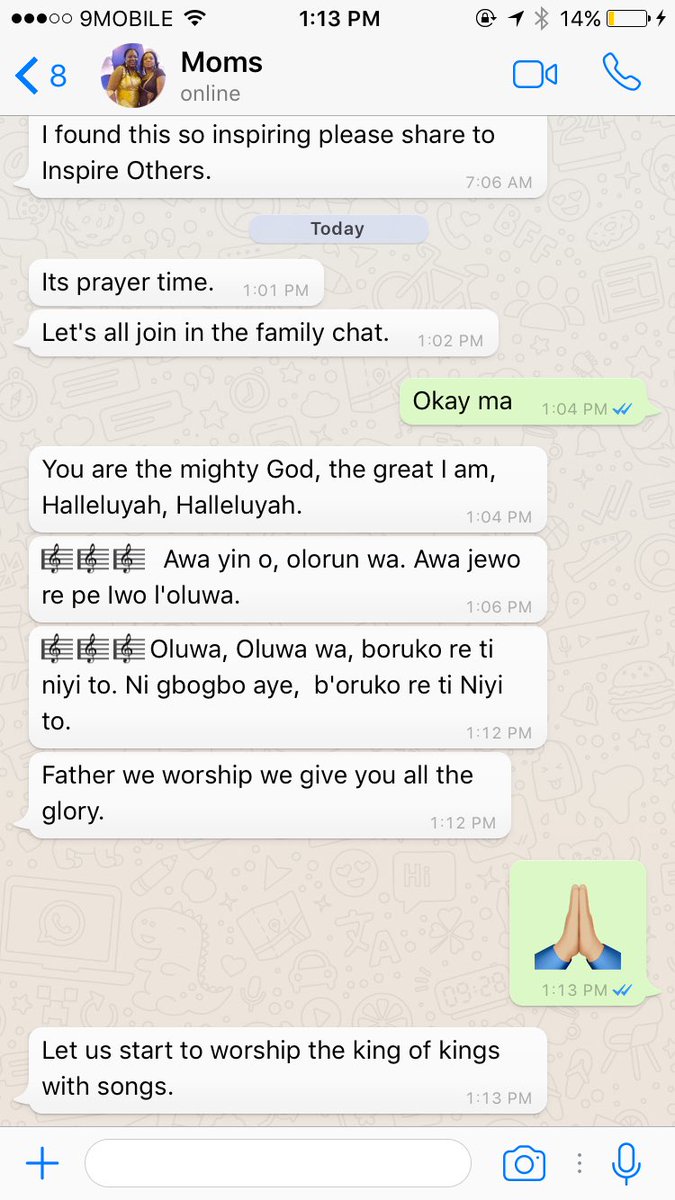Image resolution: width=675 pixels, height=1200 pixels.
Task: Open the camera to send a photo
Action: tap(524, 1163)
